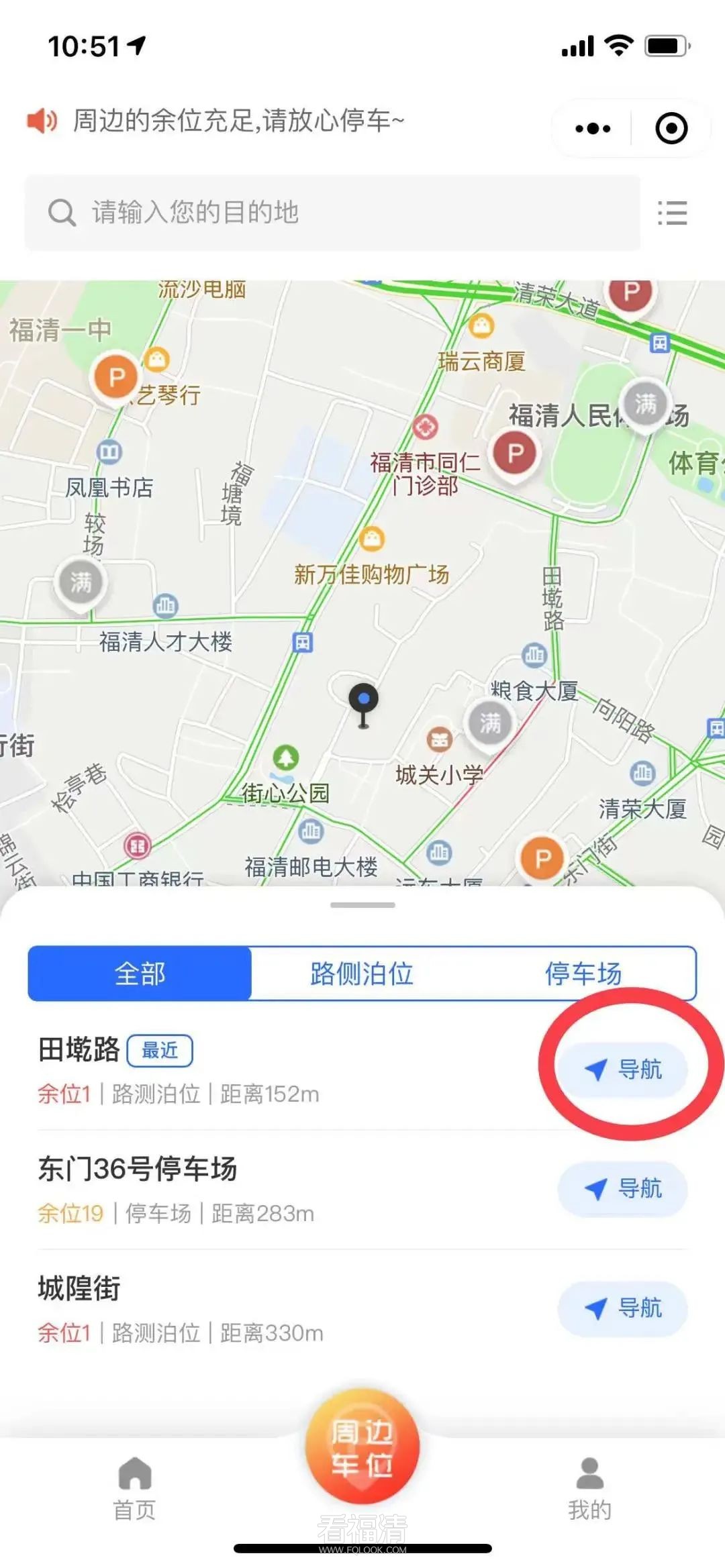Tap the orange P marker near 艺琴行
Viewport: 725px width, 1568px height.
tap(116, 378)
